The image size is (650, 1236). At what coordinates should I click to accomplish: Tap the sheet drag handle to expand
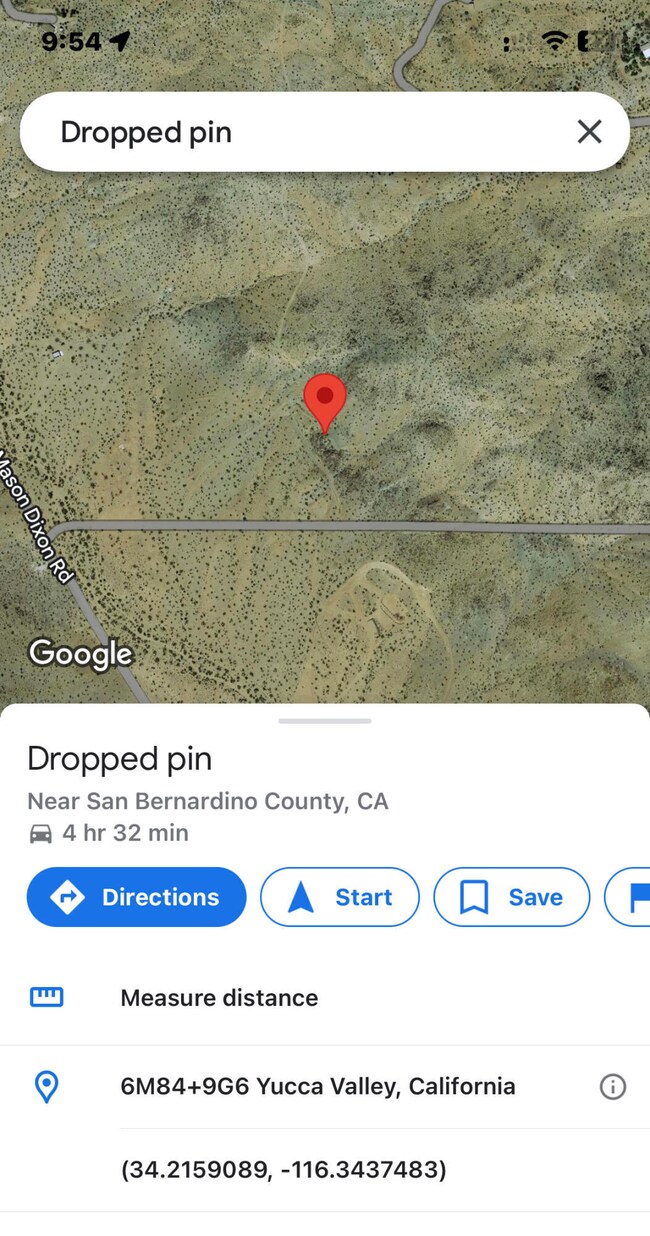pos(325,721)
